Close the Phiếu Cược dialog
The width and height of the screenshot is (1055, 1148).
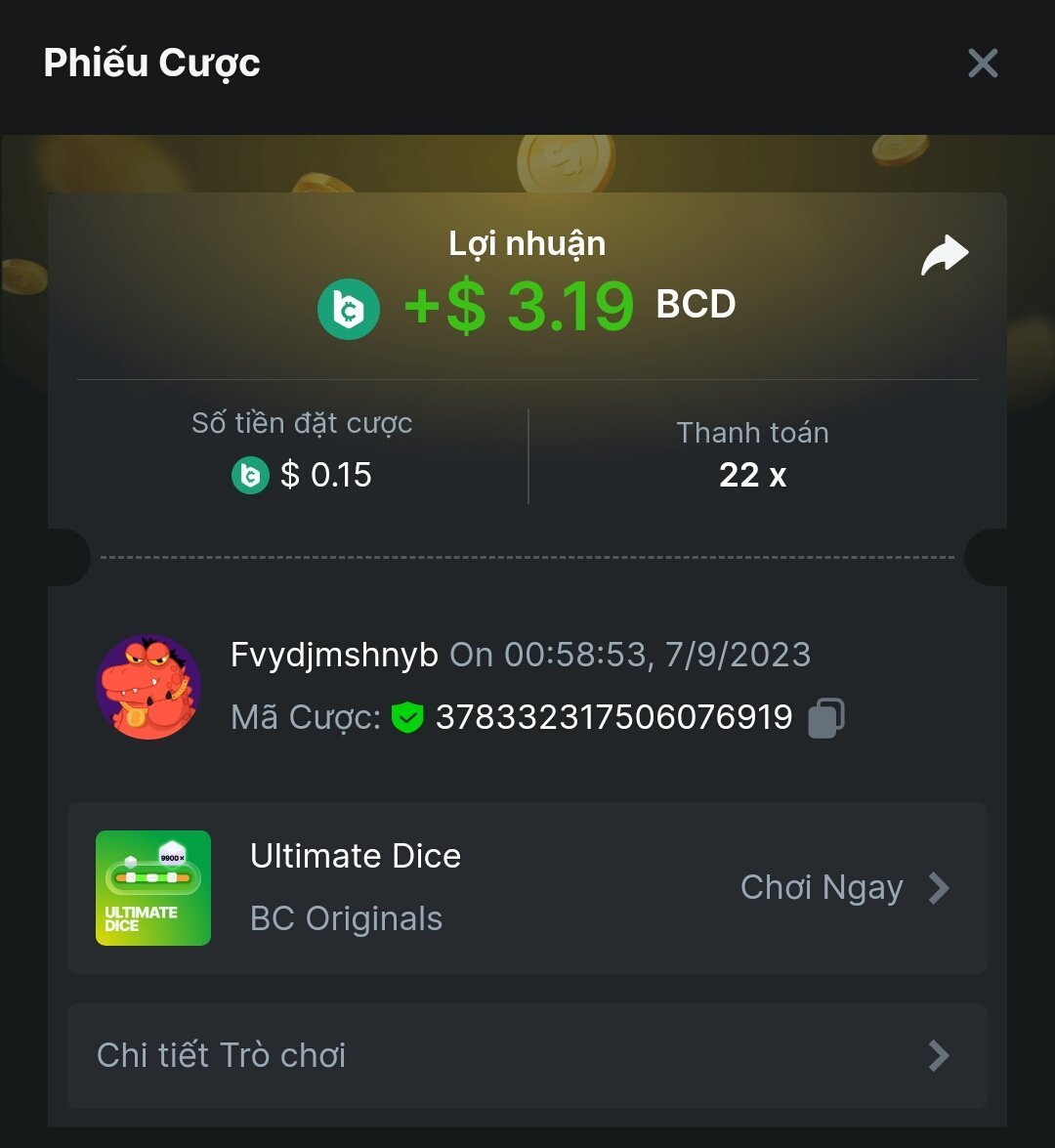(x=982, y=64)
